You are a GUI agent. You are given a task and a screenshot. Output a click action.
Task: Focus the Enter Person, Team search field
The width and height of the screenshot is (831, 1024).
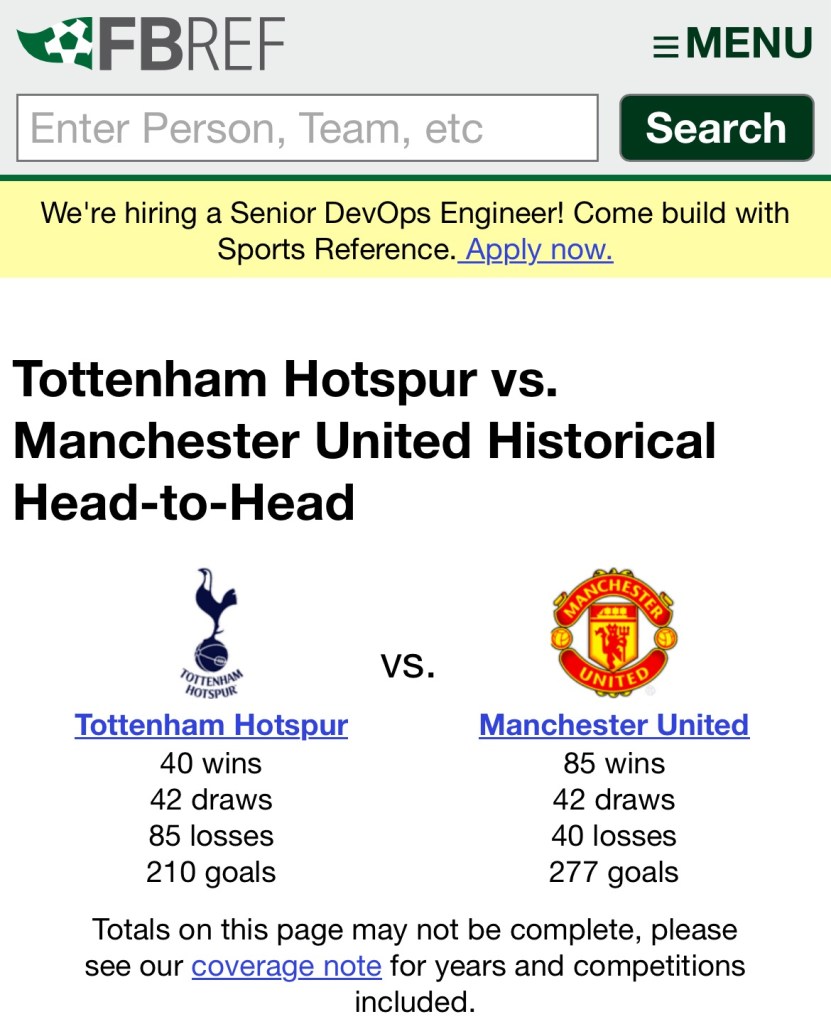(307, 128)
